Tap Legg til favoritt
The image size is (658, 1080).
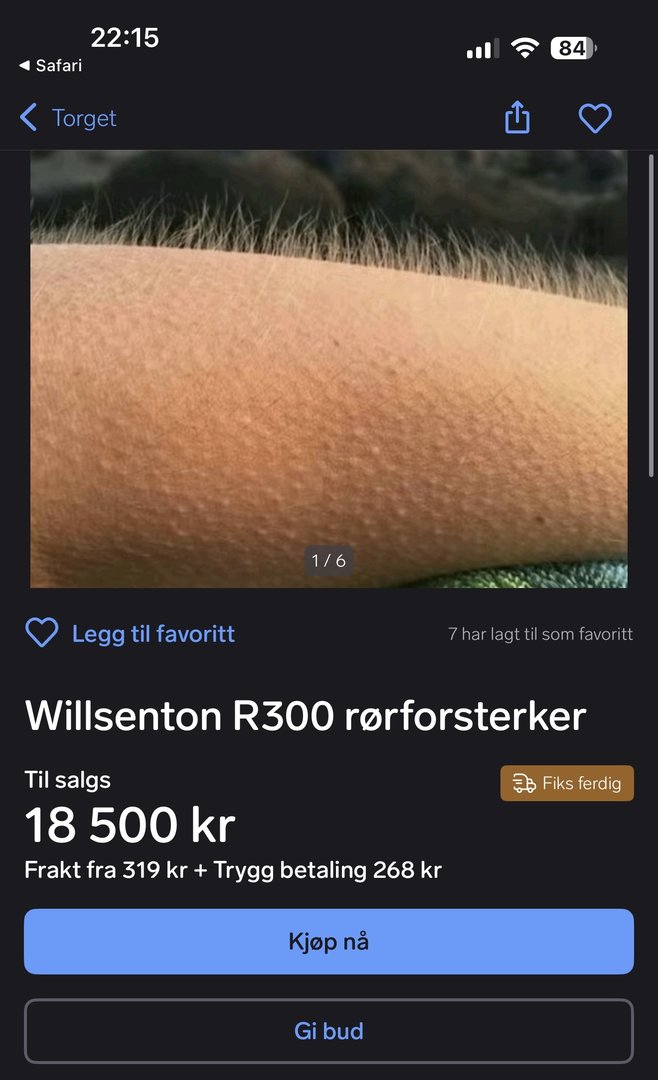click(130, 633)
